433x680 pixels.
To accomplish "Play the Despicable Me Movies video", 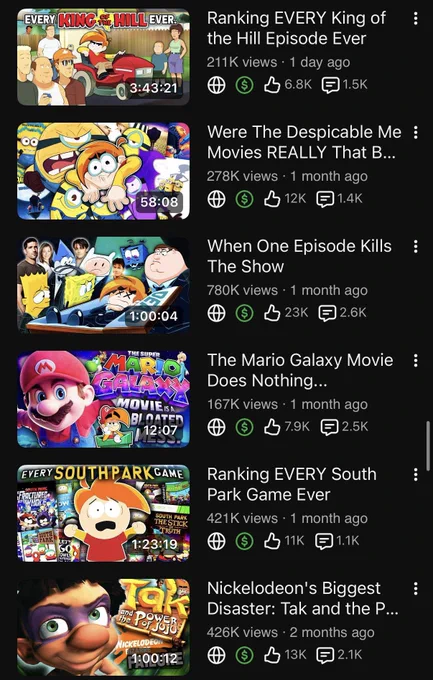I will [103, 171].
